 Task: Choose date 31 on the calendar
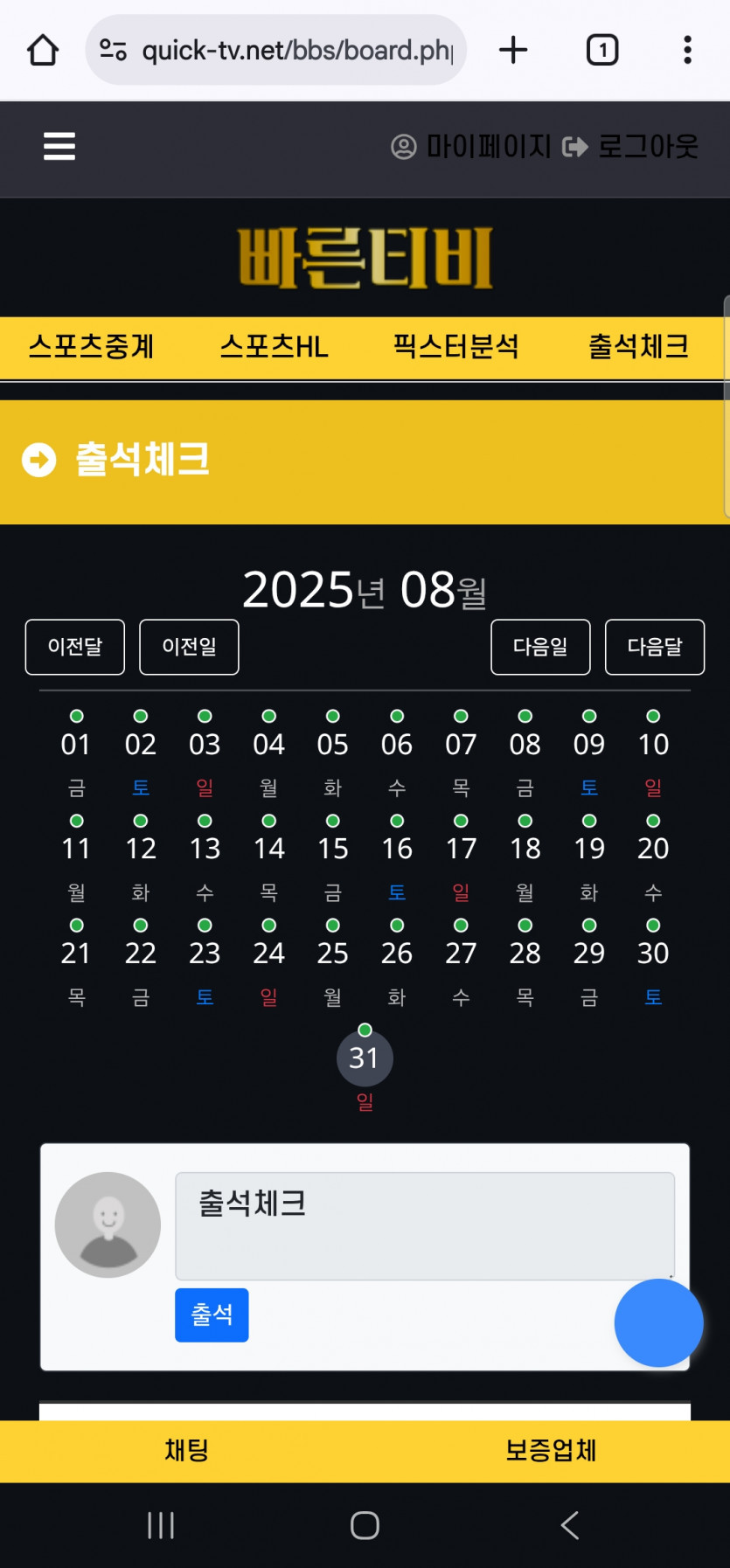tap(365, 1058)
